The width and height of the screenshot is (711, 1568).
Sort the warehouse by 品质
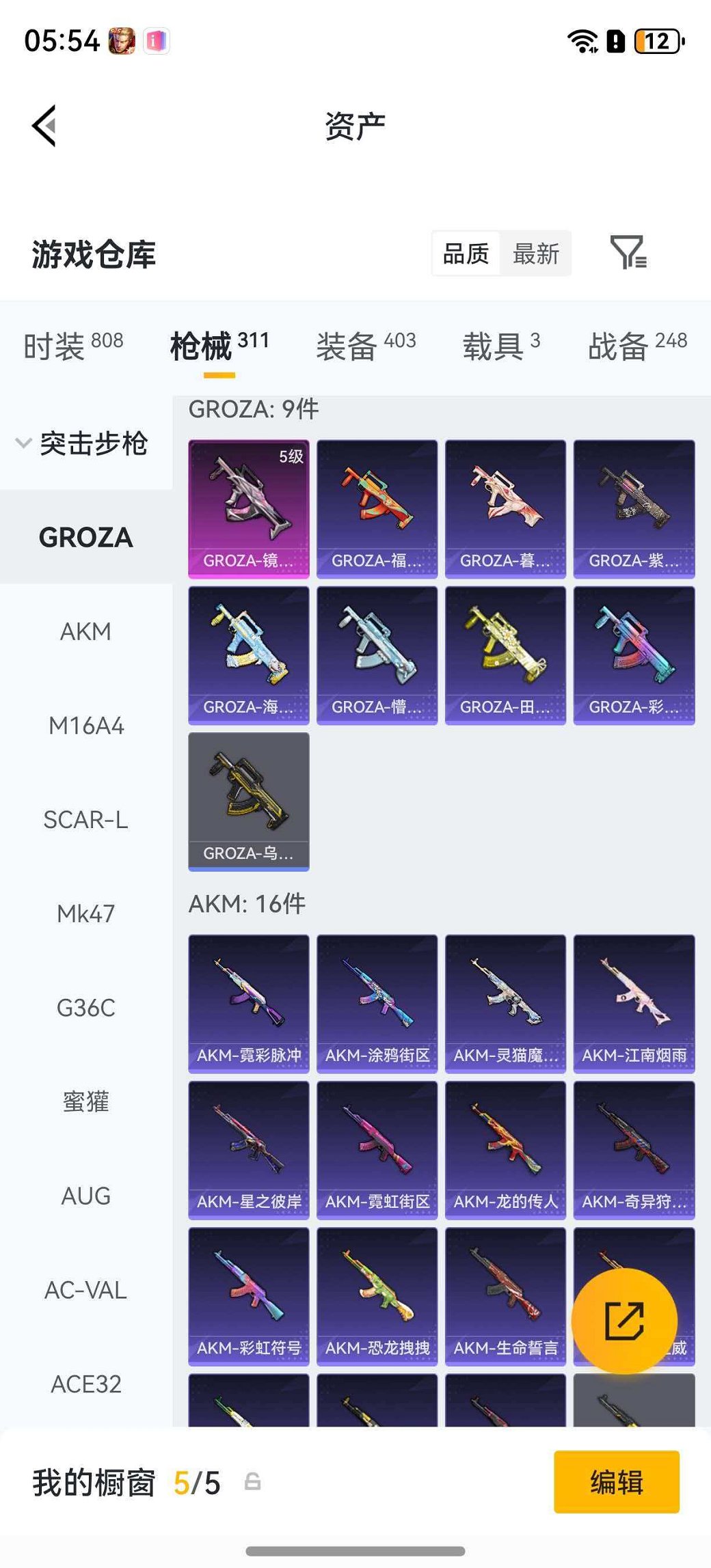point(466,254)
